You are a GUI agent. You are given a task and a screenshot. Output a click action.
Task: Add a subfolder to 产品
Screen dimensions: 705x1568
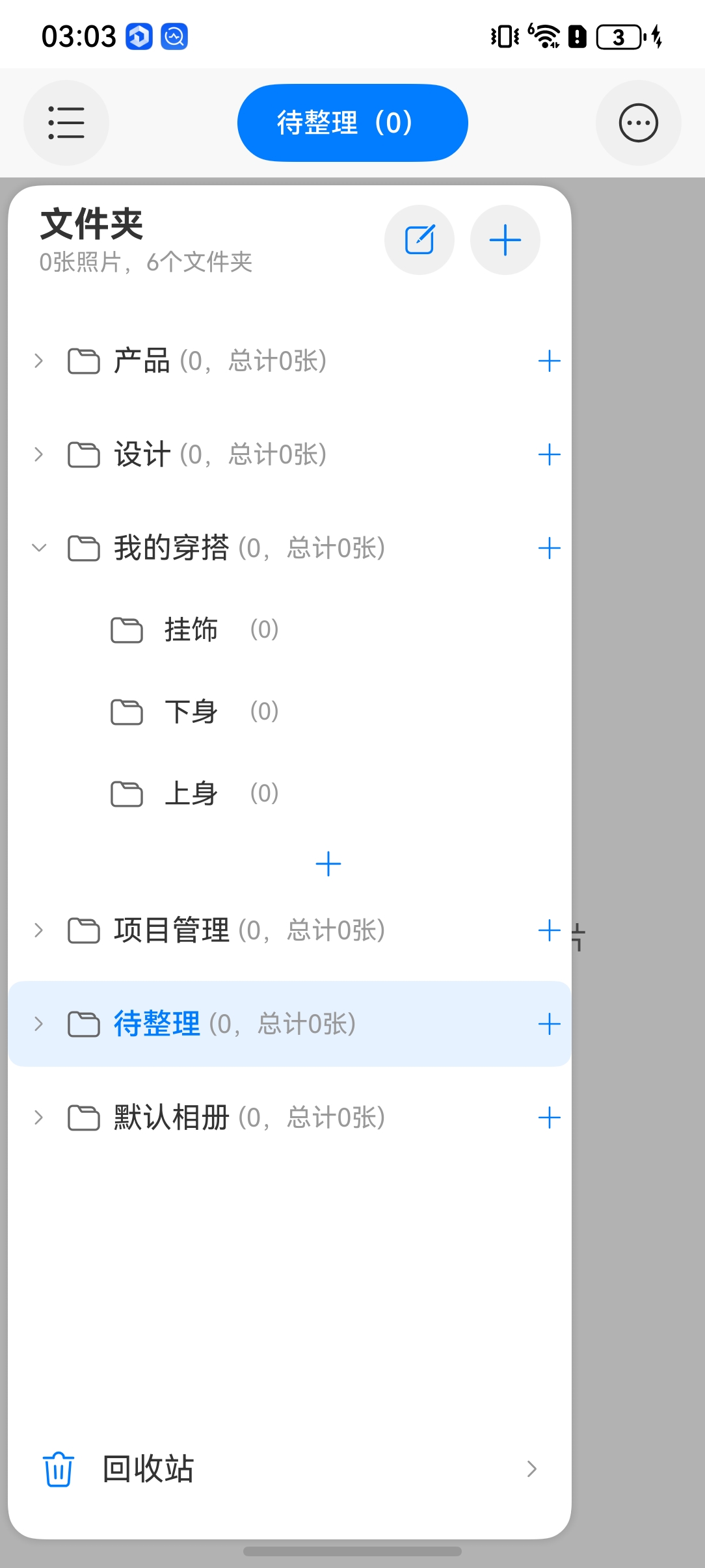(x=550, y=361)
